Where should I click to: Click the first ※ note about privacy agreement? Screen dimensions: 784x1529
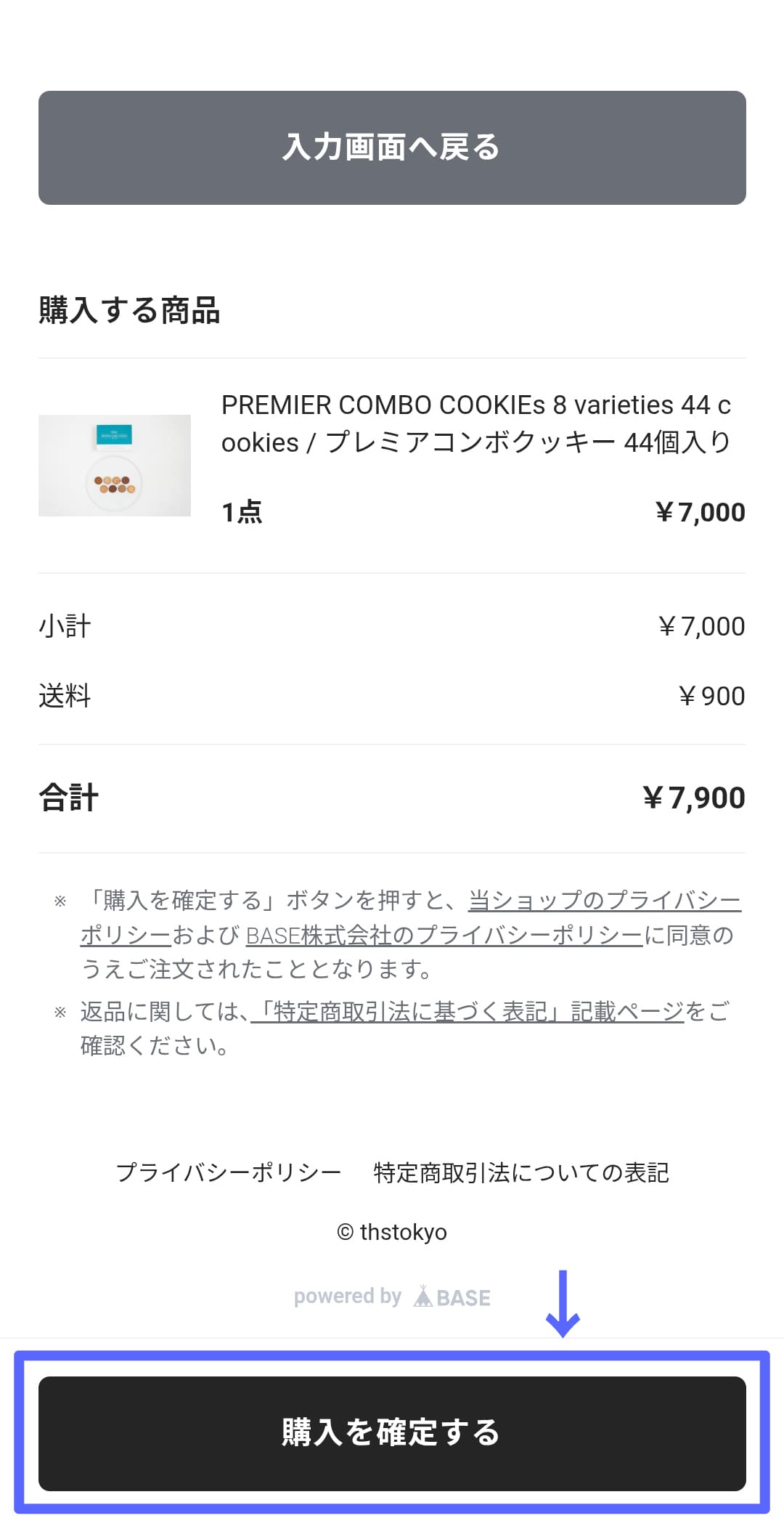click(60, 901)
